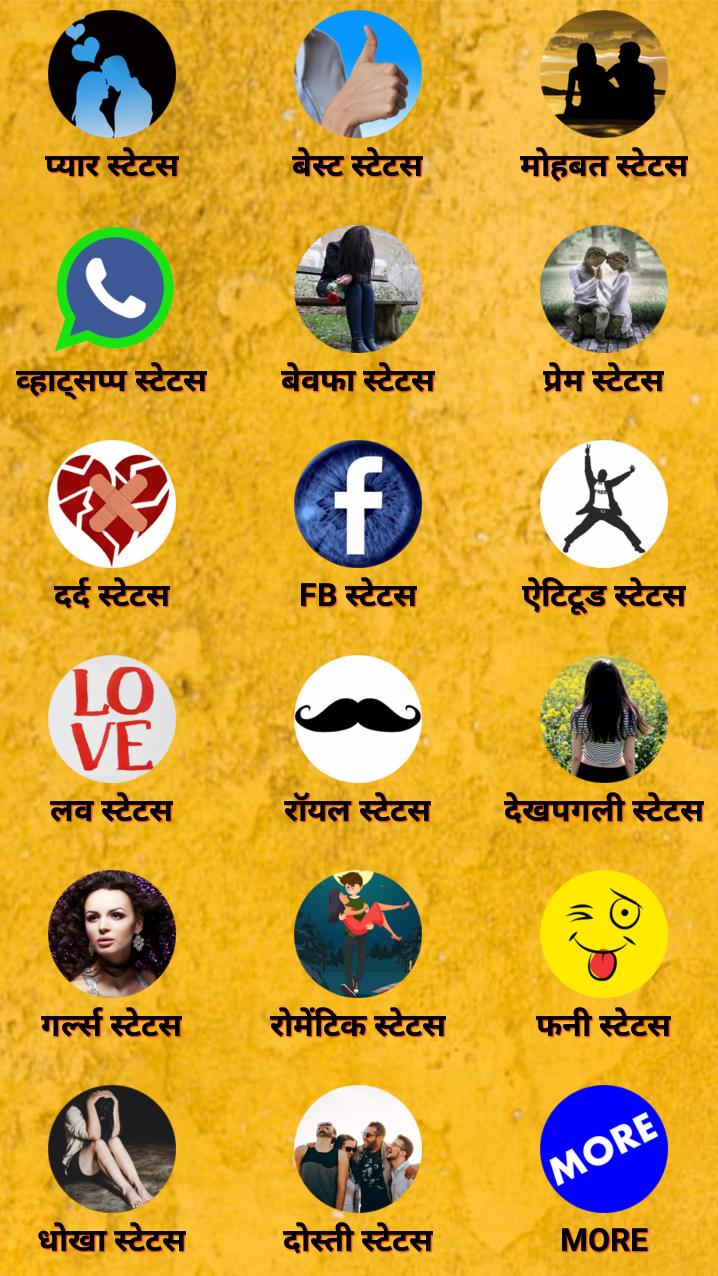The height and width of the screenshot is (1276, 718).
Task: Select the बेस्ट स्टेटस category
Action: [358, 75]
